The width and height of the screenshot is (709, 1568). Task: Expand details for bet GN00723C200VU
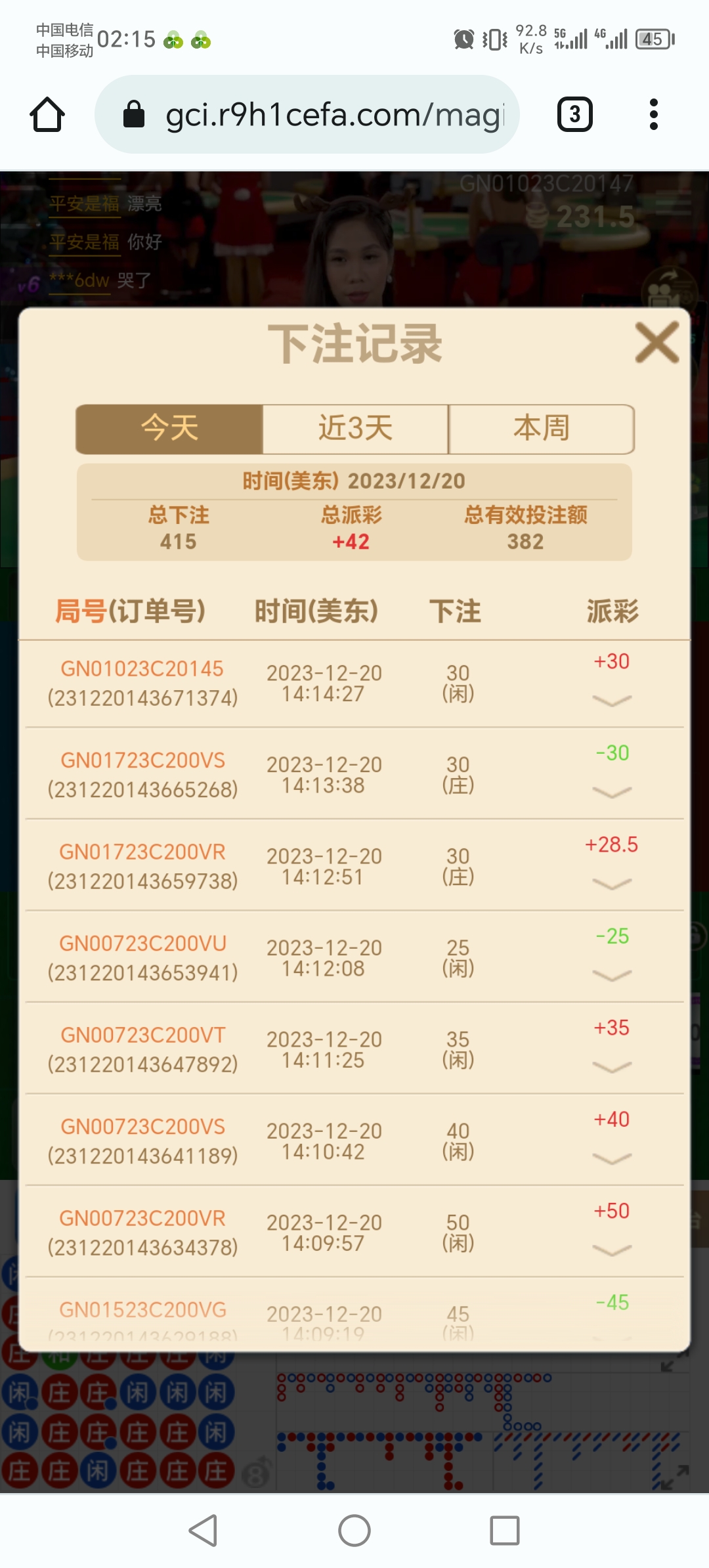pyautogui.click(x=611, y=976)
